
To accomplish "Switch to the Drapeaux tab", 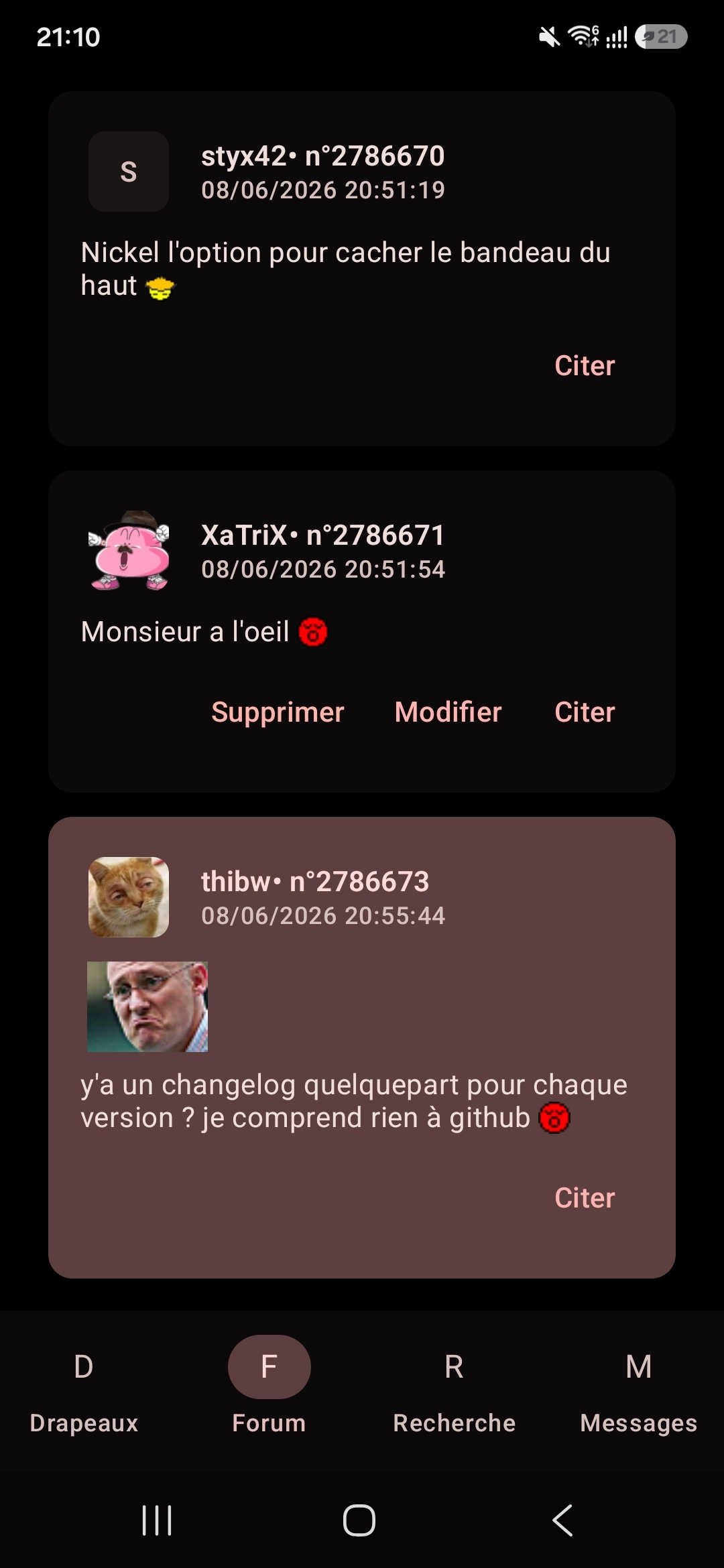I will point(84,1392).
